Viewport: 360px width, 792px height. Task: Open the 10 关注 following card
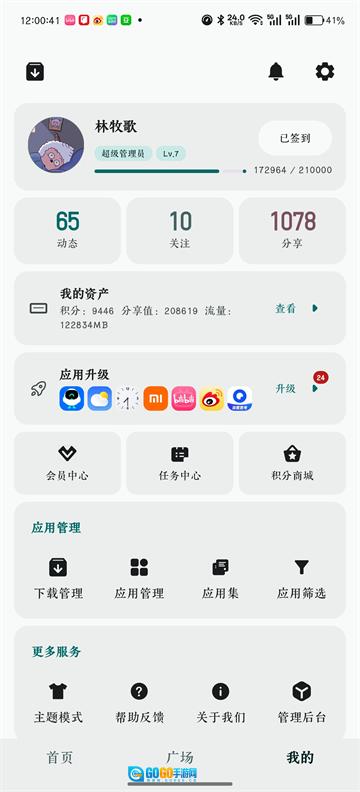coord(179,230)
